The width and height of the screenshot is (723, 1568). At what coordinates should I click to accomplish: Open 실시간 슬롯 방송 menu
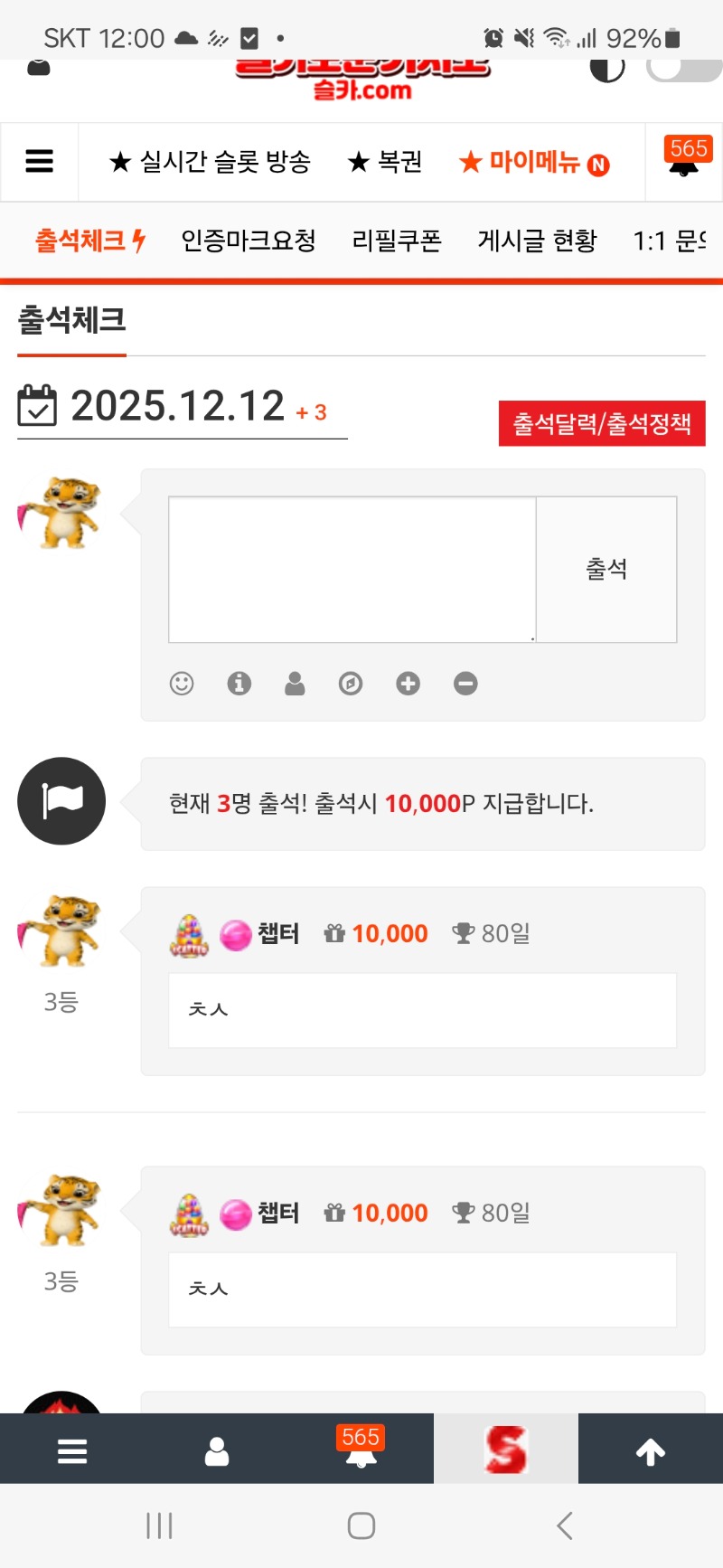[210, 162]
